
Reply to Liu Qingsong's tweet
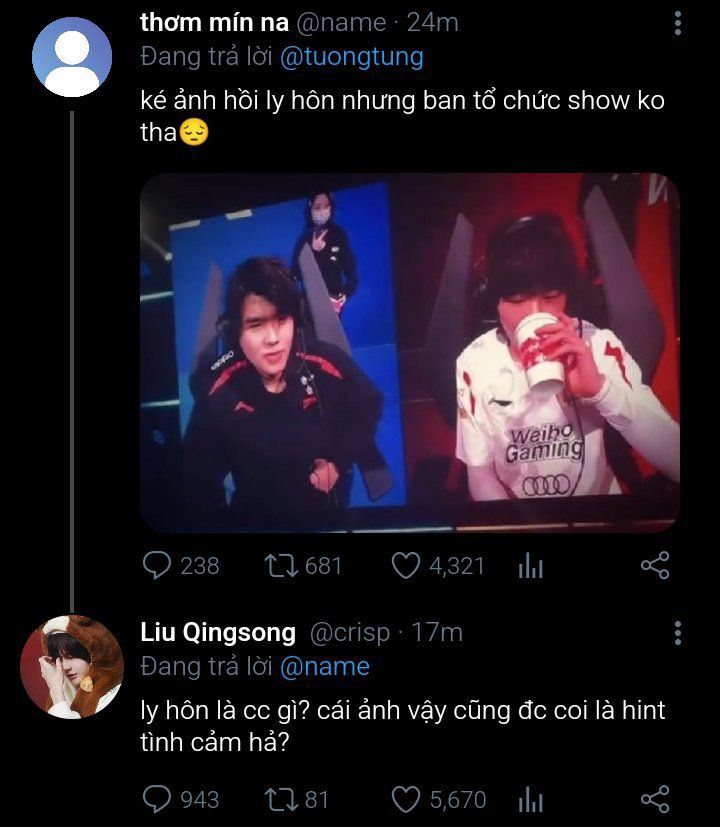158,799
